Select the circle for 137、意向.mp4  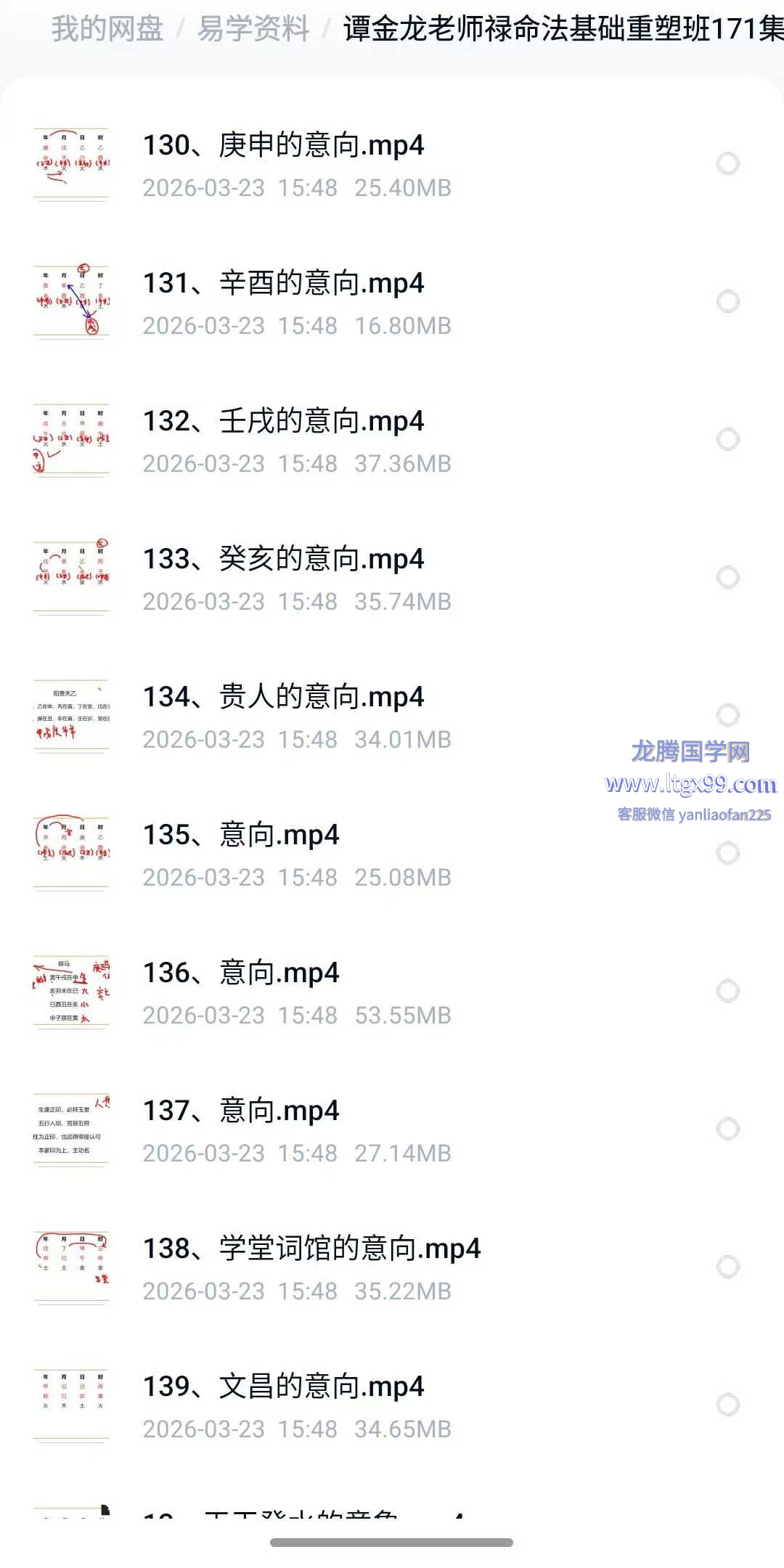pos(727,1129)
